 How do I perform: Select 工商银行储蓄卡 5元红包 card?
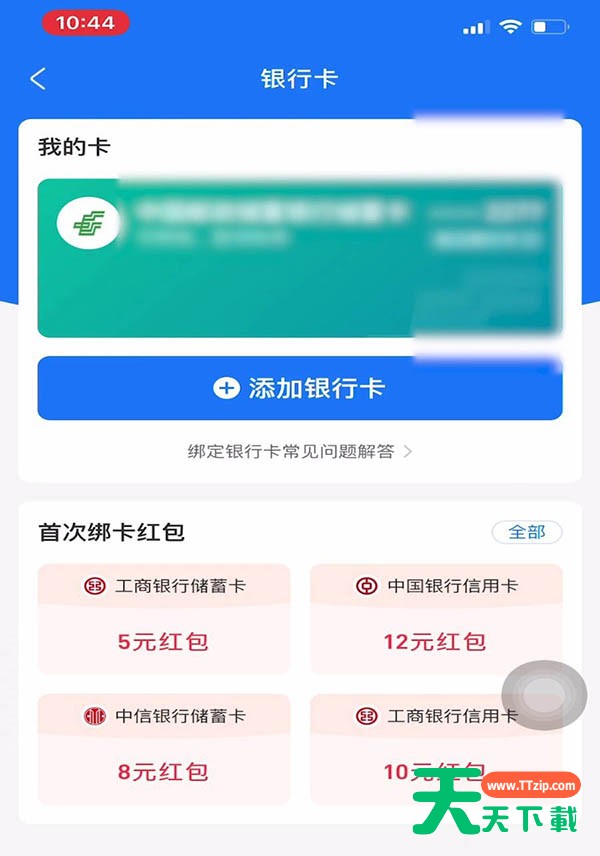coord(164,619)
